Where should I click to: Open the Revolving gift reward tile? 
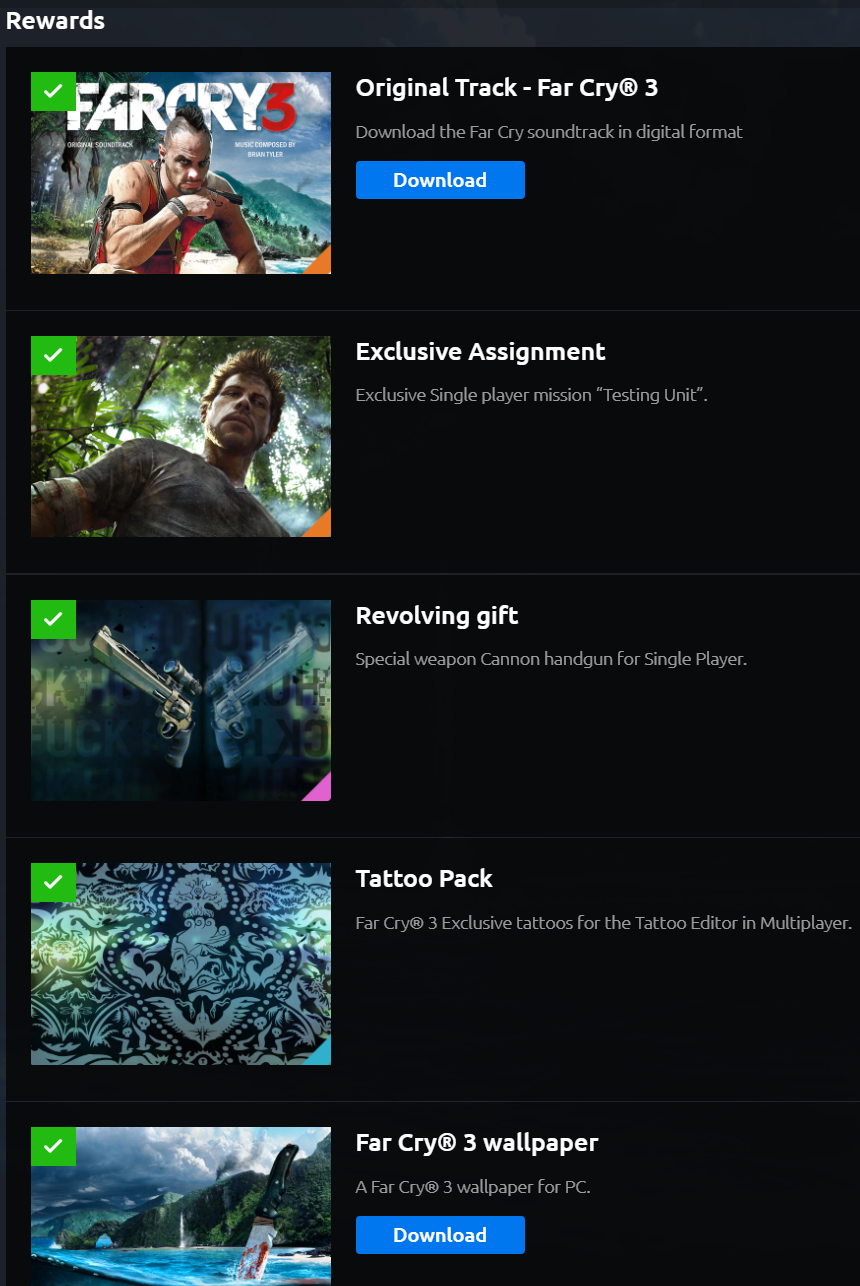pyautogui.click(x=181, y=701)
